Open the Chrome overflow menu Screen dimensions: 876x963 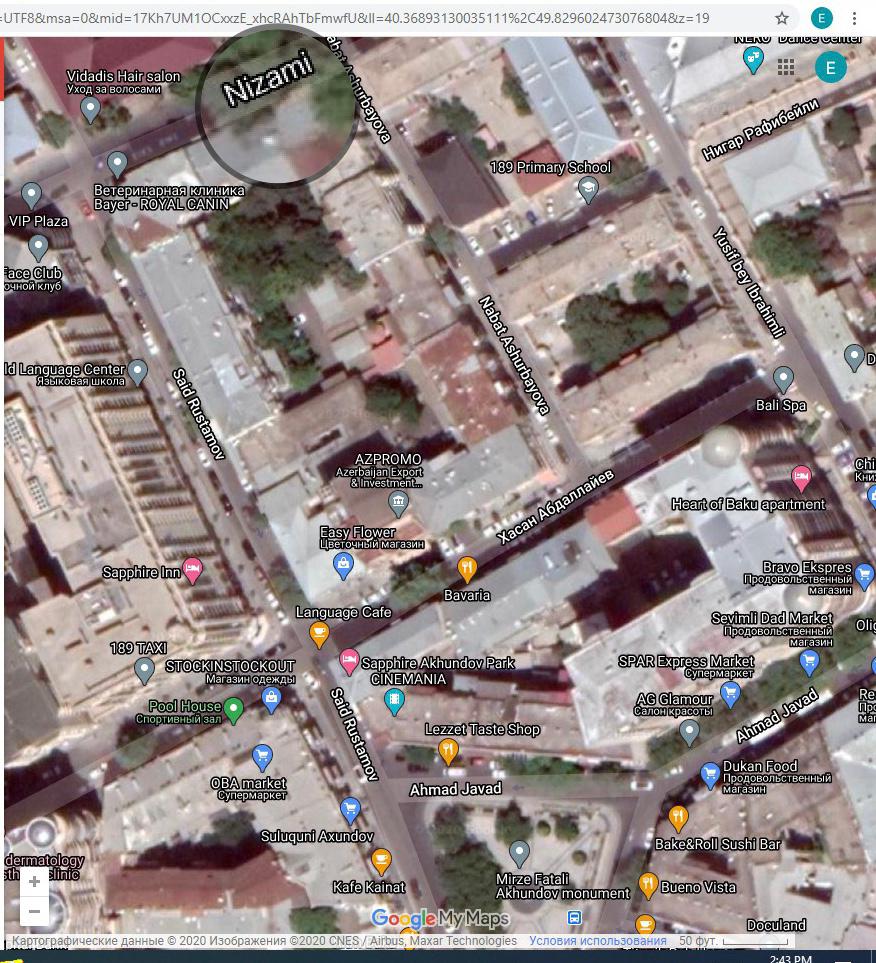tap(854, 18)
